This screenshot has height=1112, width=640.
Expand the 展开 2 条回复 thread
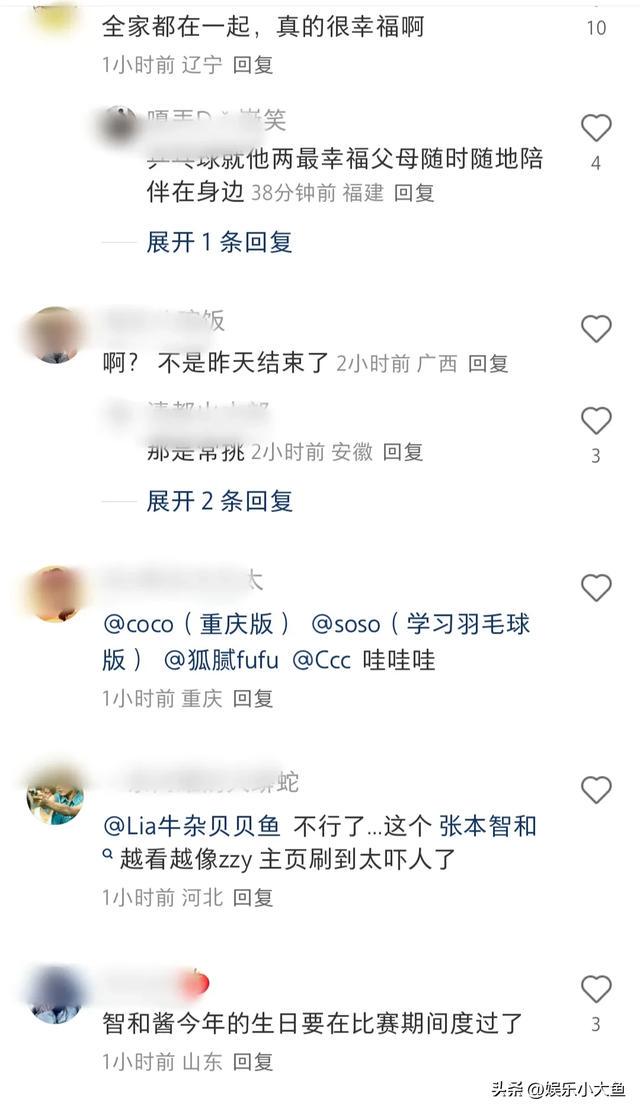[x=219, y=501]
